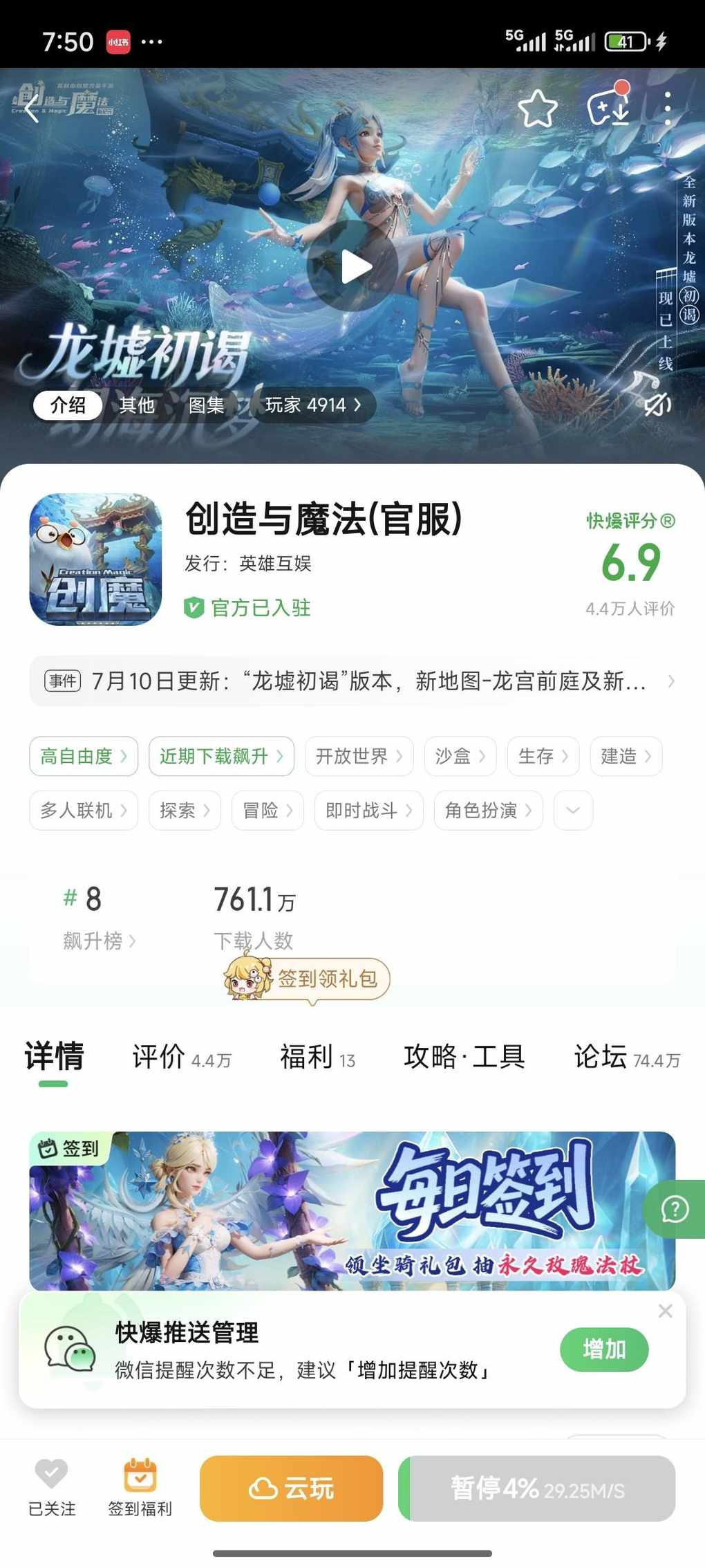The image size is (705, 1568).
Task: Start 云玩 cloud play
Action: tap(291, 1488)
